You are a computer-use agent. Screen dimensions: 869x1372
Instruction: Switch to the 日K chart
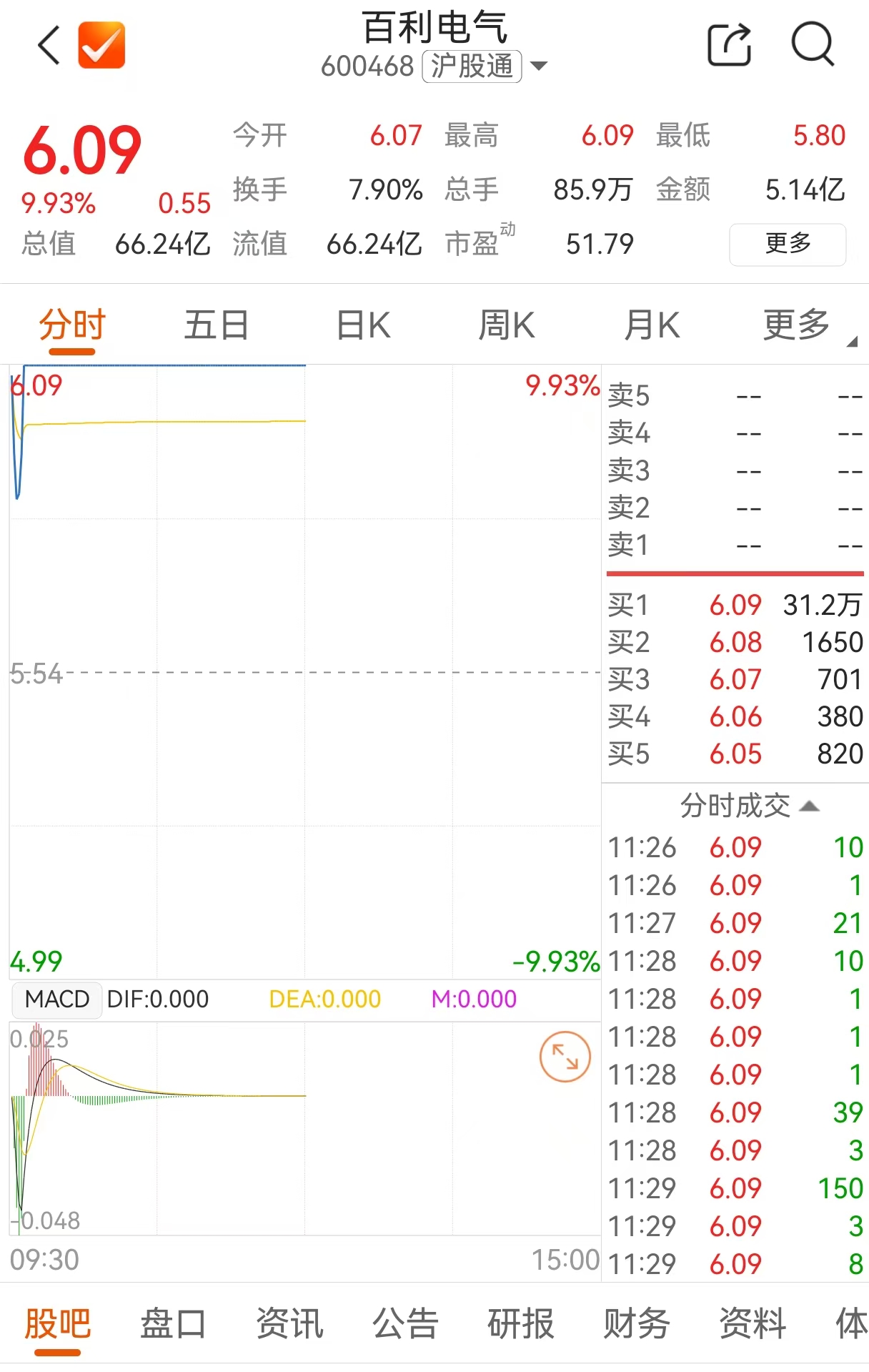363,326
